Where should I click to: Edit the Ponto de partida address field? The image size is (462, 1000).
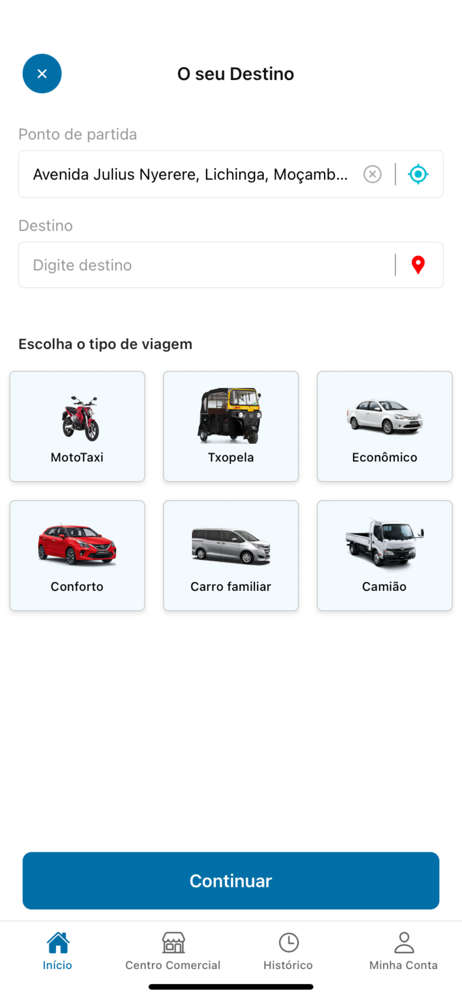pos(191,174)
